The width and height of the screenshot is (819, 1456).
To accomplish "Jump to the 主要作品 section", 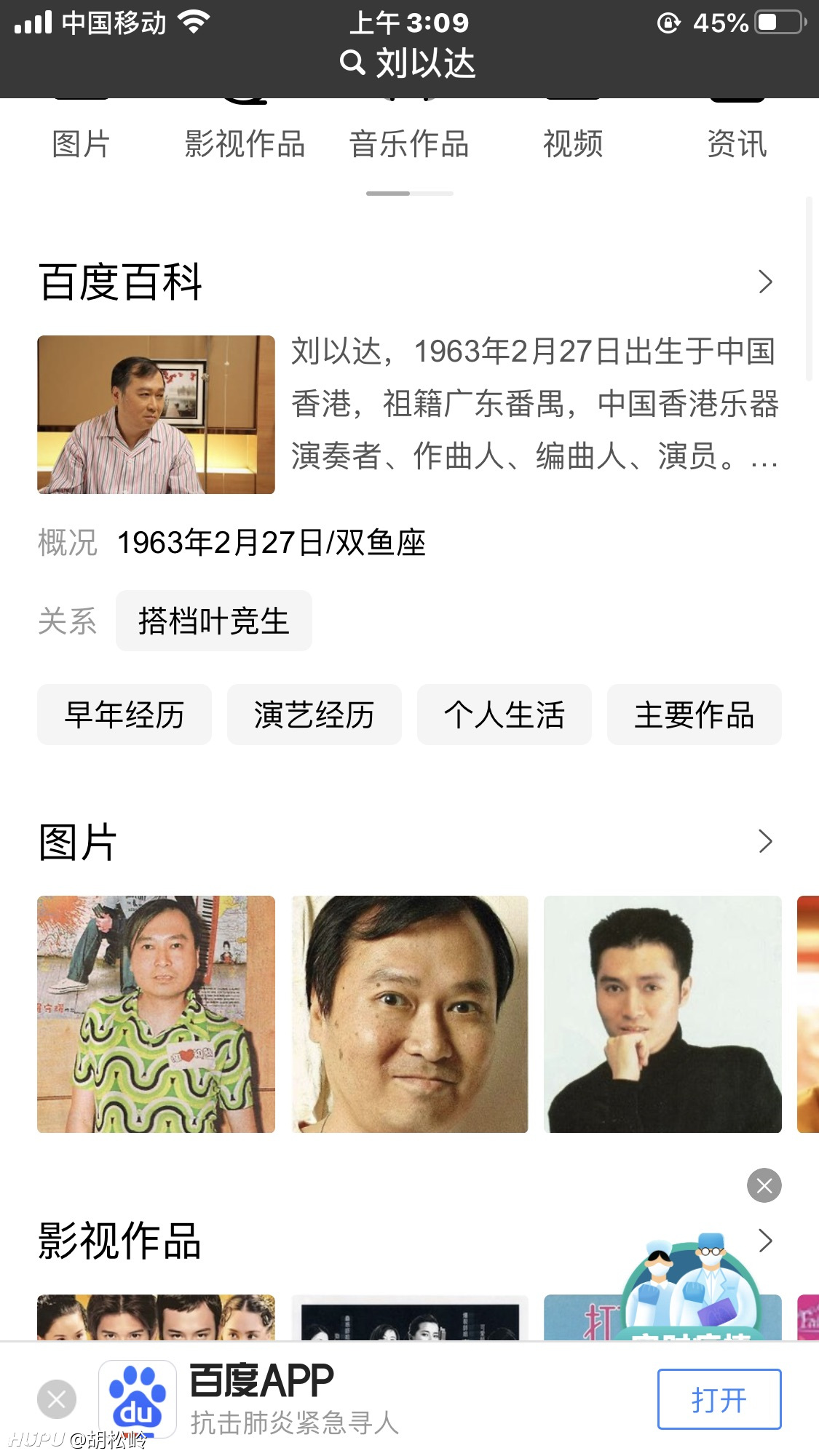I will [x=695, y=715].
